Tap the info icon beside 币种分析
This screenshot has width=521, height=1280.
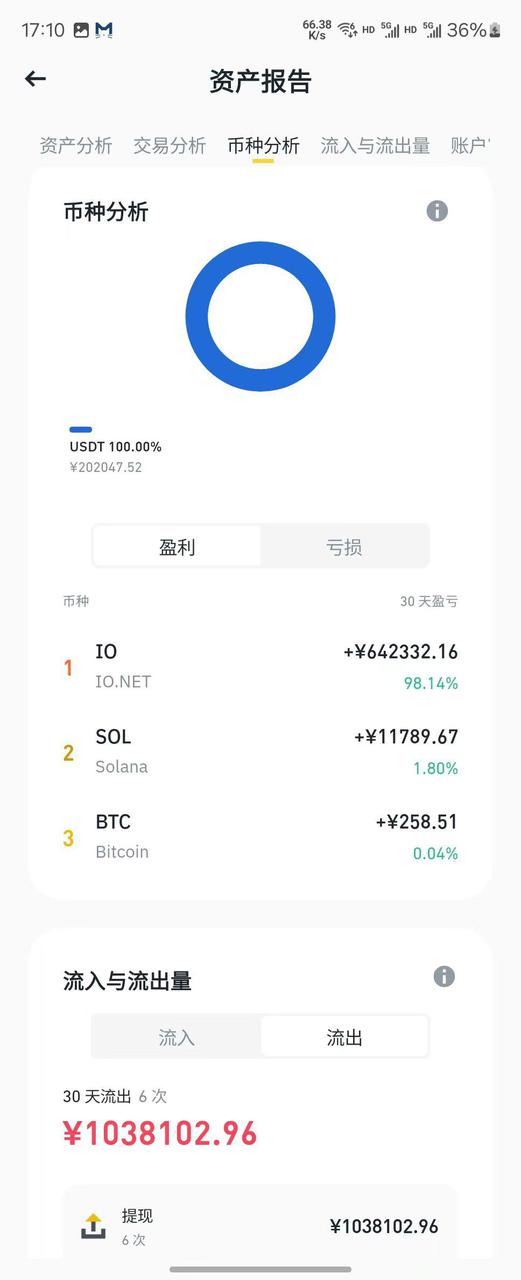point(437,211)
